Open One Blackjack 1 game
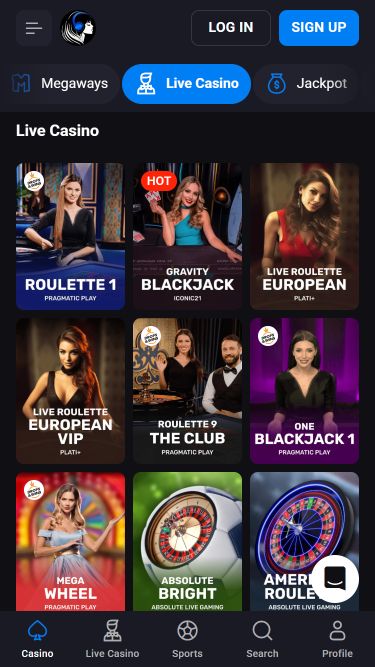The width and height of the screenshot is (375, 667). click(x=304, y=391)
